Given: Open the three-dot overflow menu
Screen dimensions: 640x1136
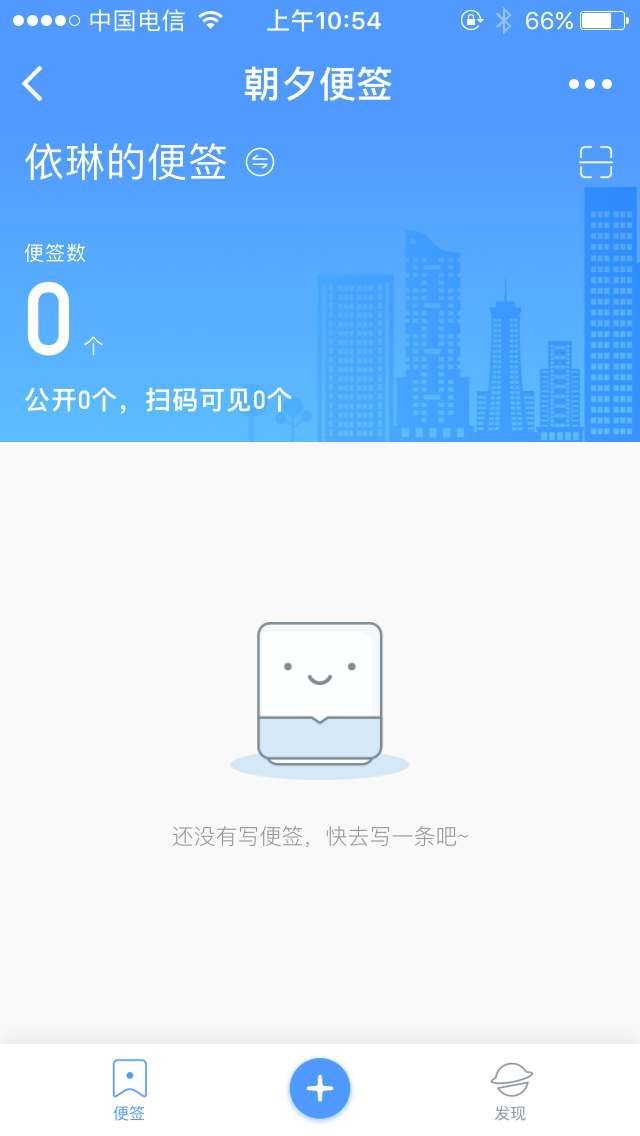Looking at the screenshot, I should 590,84.
